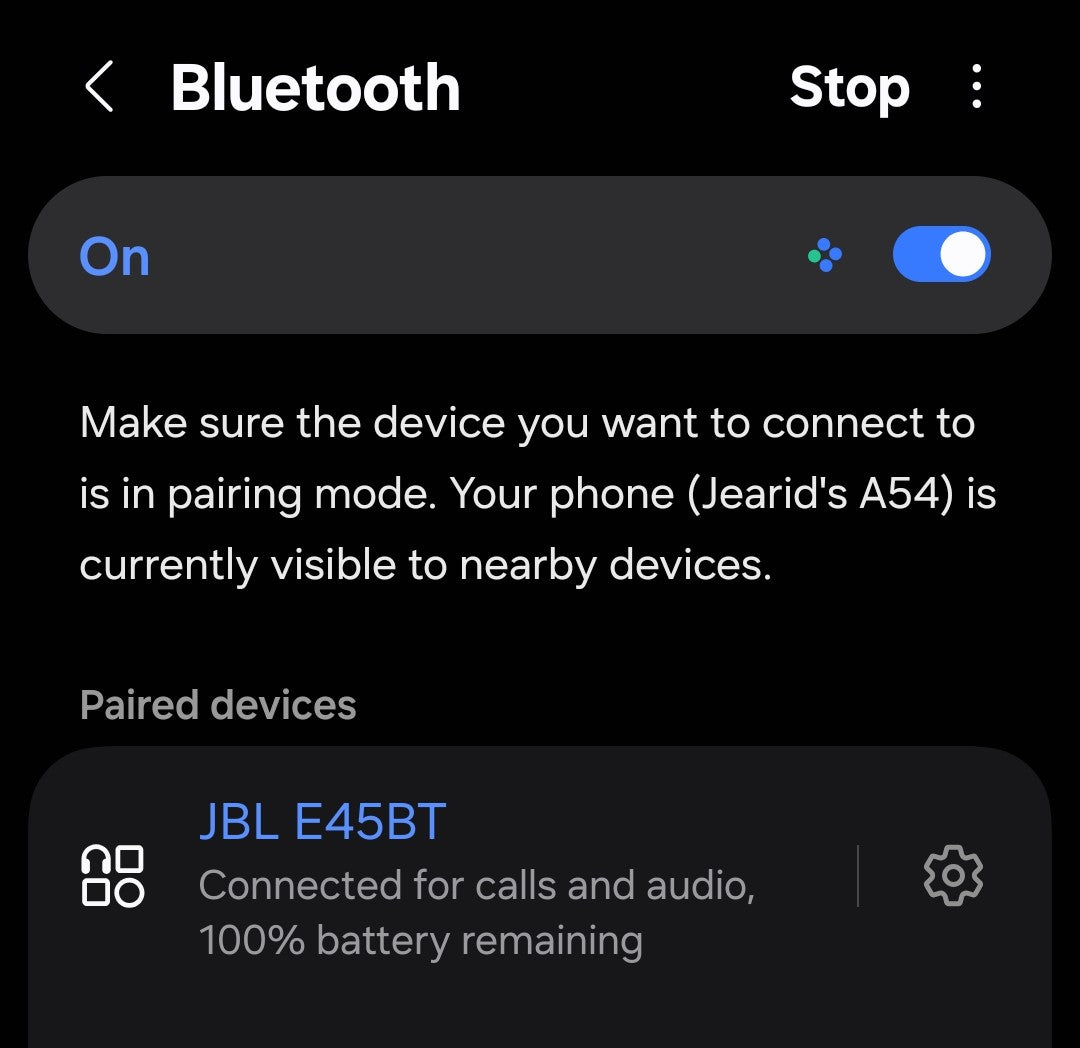Open JBL E45BT settings gear

(952, 876)
